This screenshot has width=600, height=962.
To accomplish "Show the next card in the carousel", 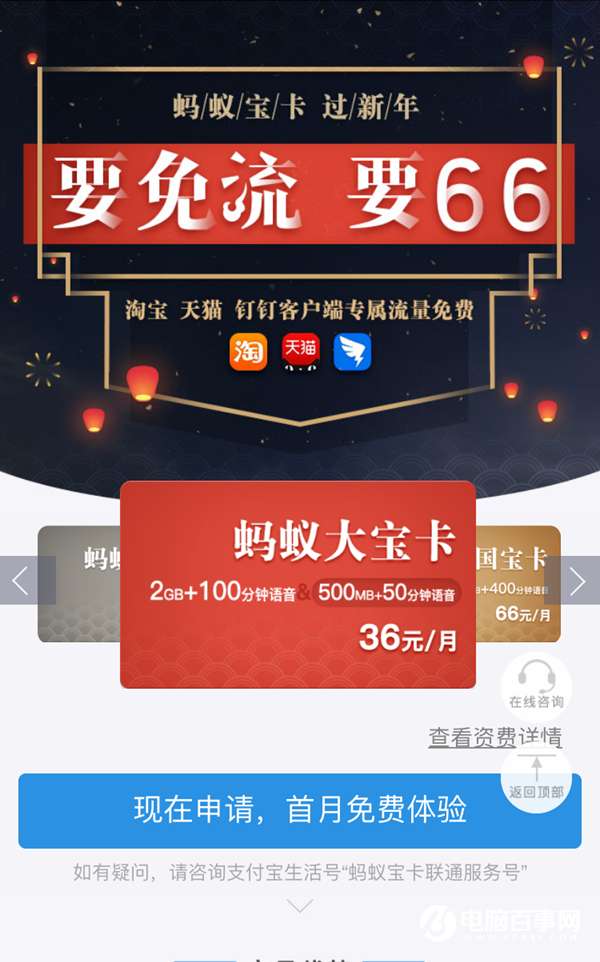I will [578, 580].
